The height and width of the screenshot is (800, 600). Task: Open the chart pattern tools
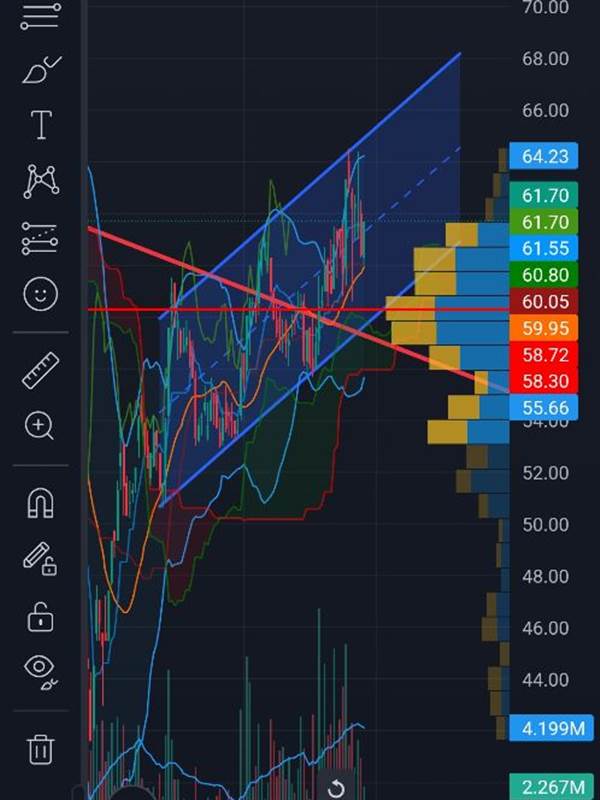point(40,181)
